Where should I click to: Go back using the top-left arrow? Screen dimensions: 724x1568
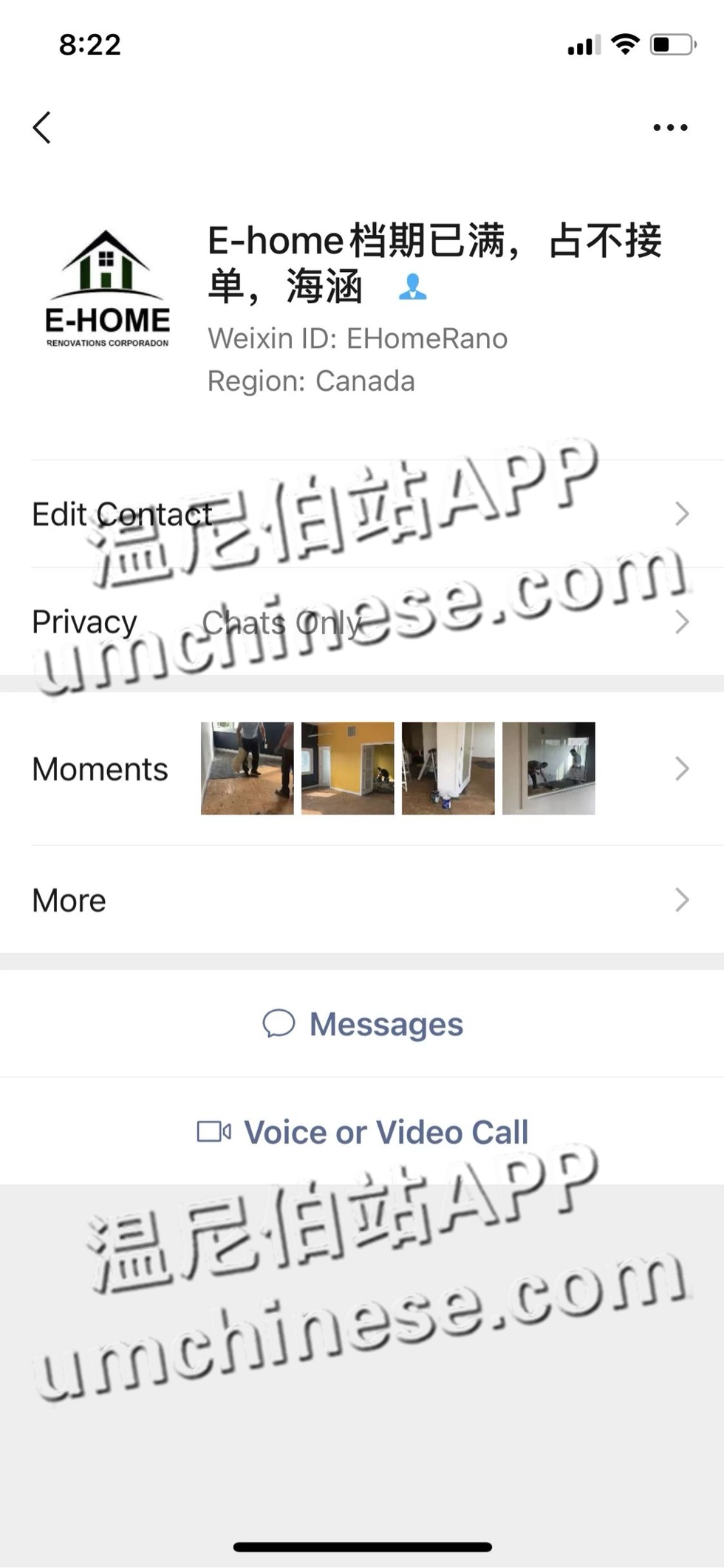43,128
